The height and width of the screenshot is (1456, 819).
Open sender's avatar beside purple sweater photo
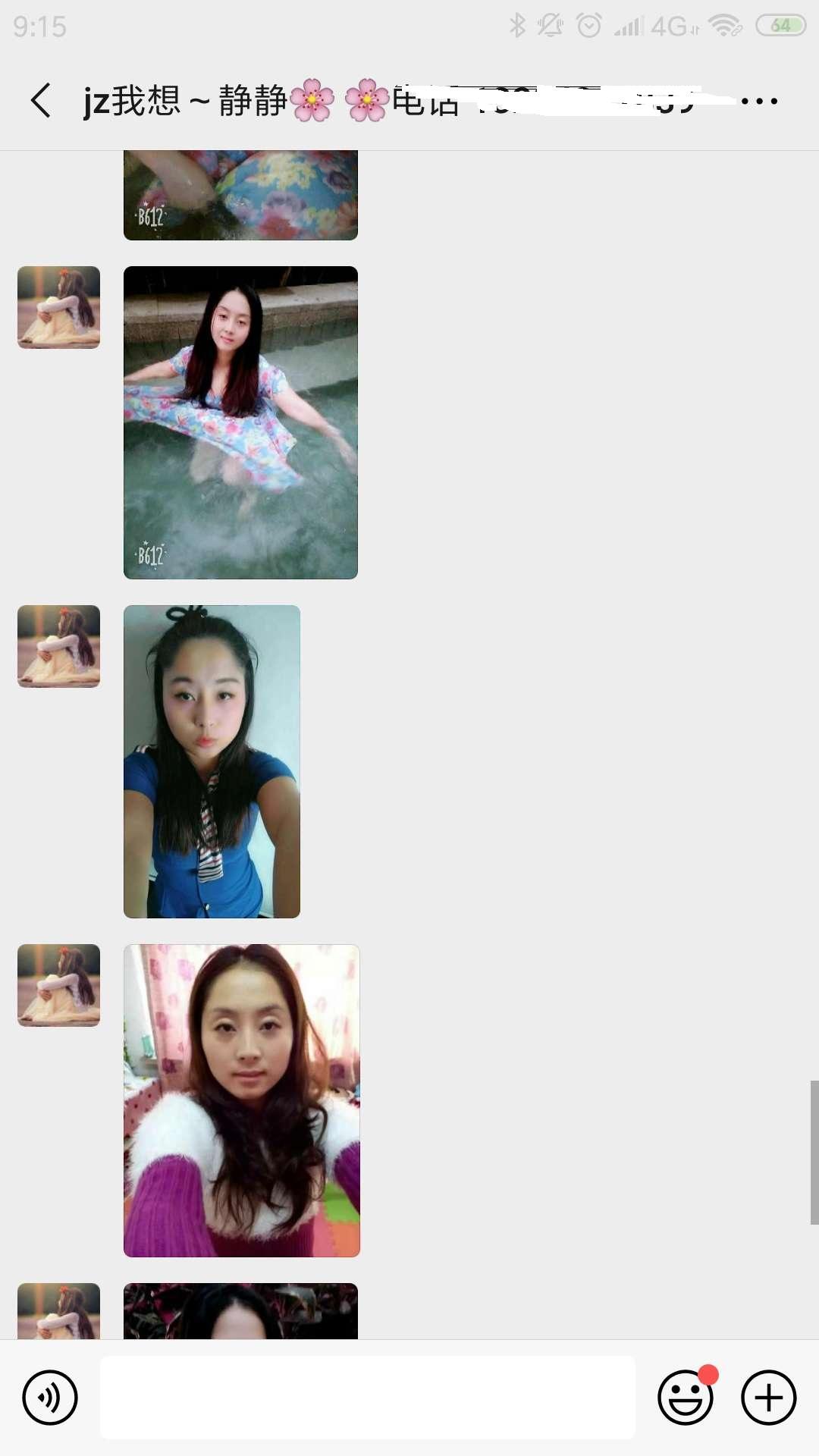[59, 985]
